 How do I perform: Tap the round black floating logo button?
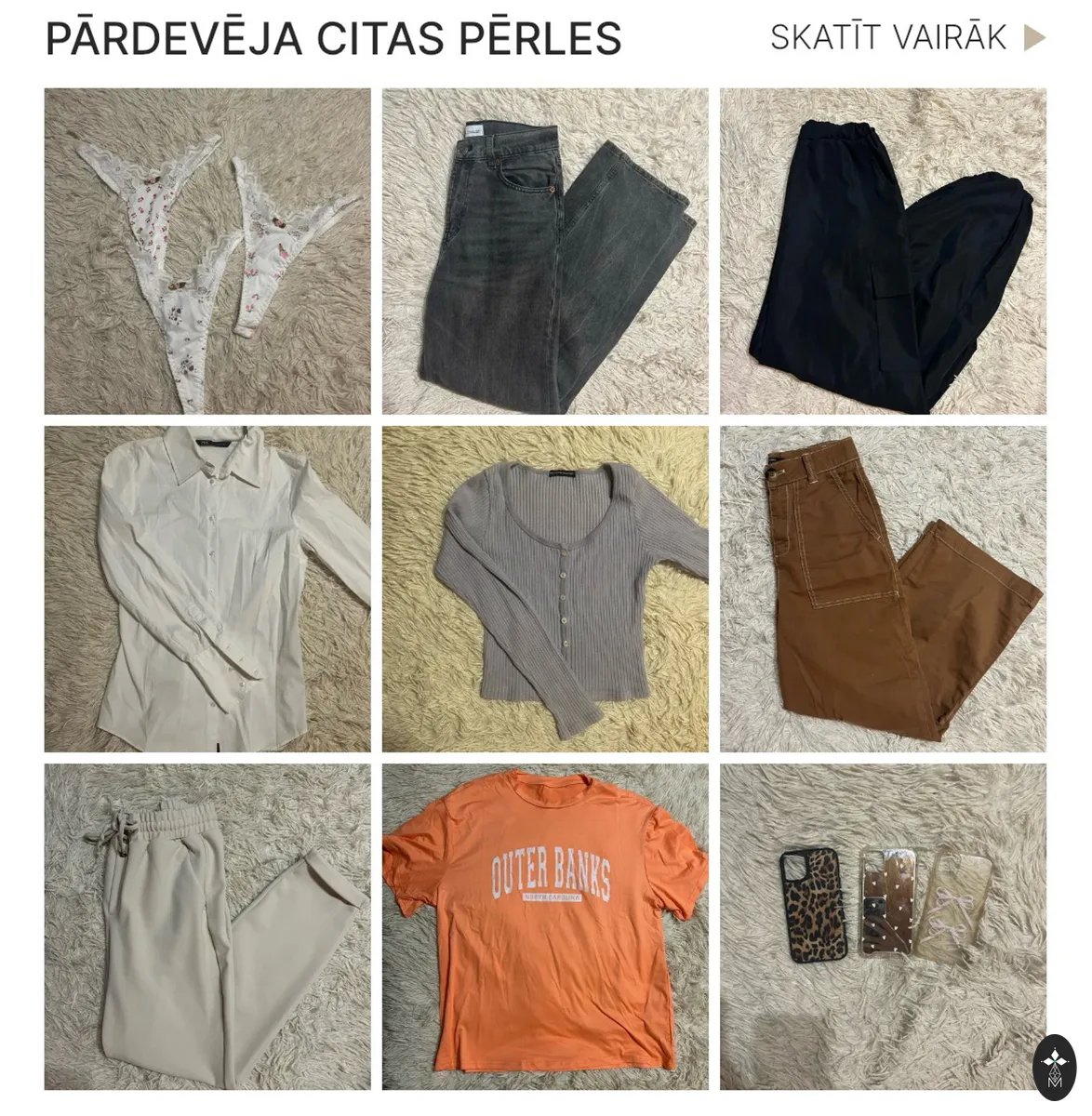pyautogui.click(x=1055, y=1068)
